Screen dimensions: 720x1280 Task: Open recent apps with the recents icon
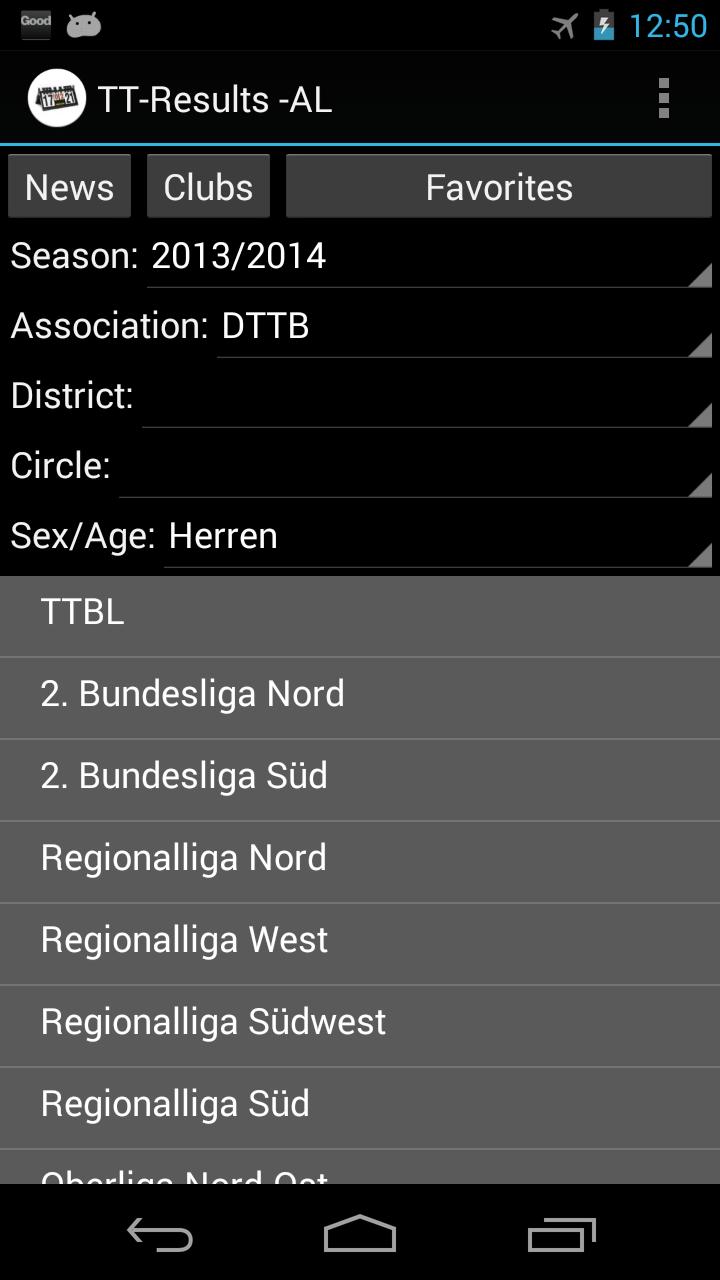point(560,1235)
